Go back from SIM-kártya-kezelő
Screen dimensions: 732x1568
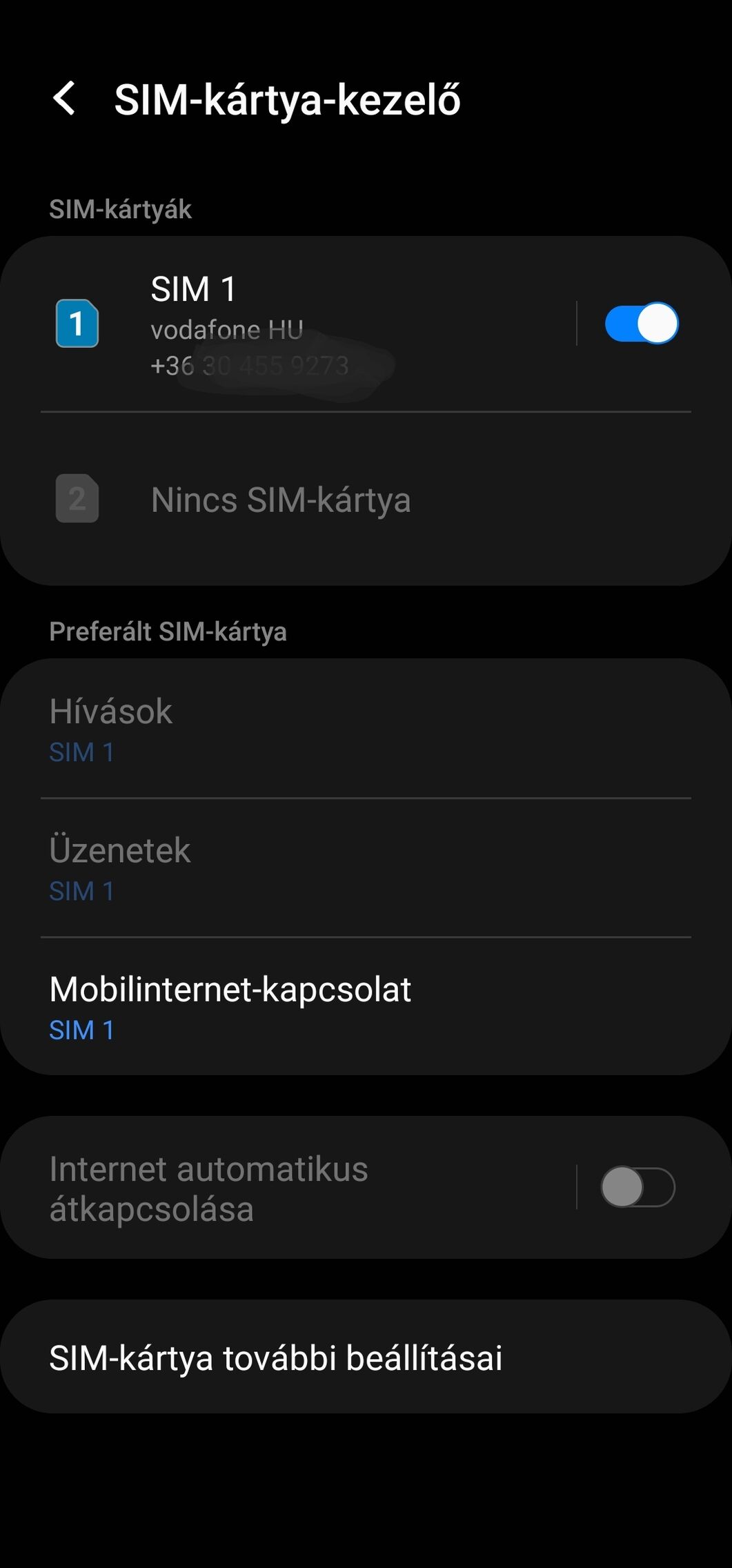coord(65,98)
